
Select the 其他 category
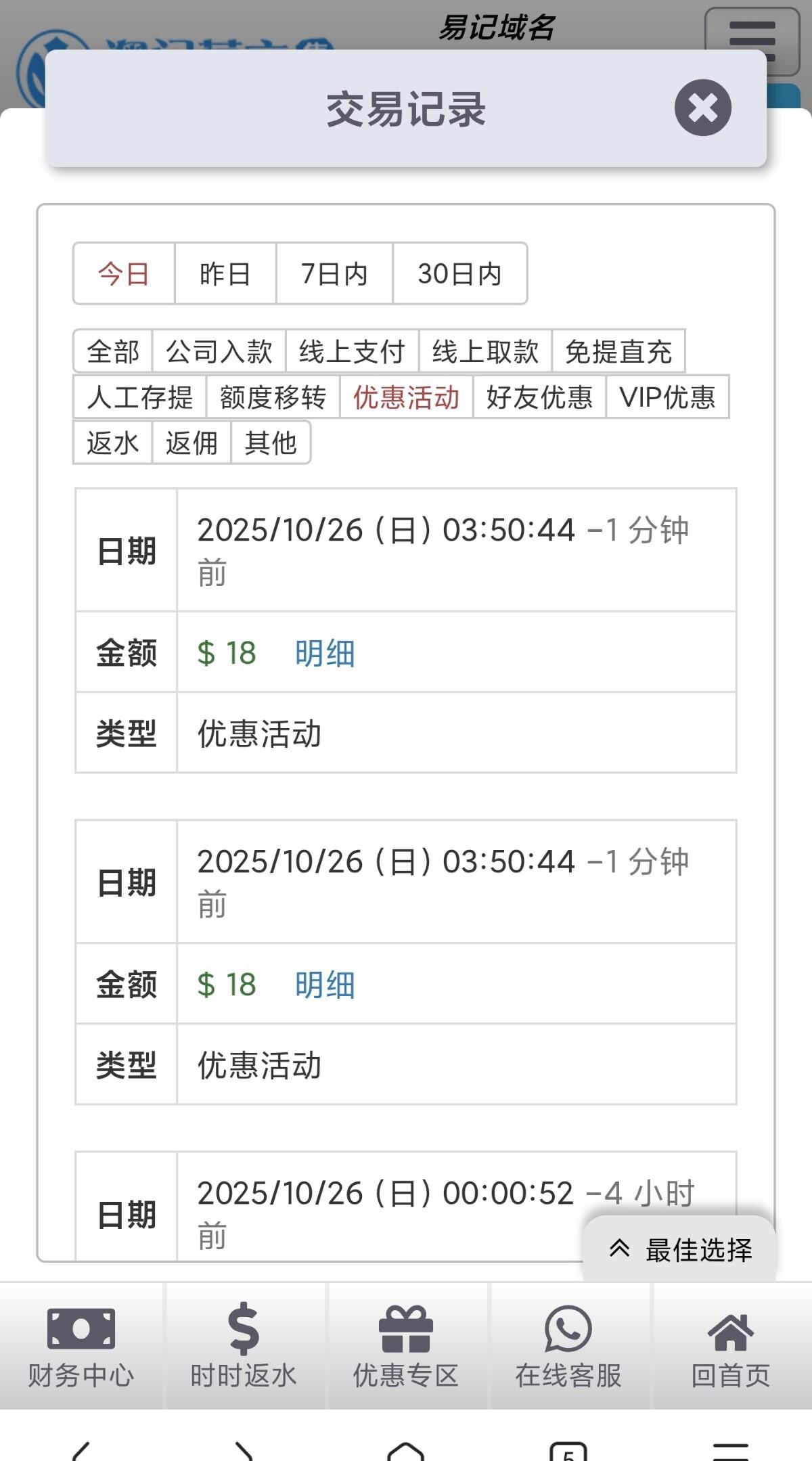tap(271, 443)
